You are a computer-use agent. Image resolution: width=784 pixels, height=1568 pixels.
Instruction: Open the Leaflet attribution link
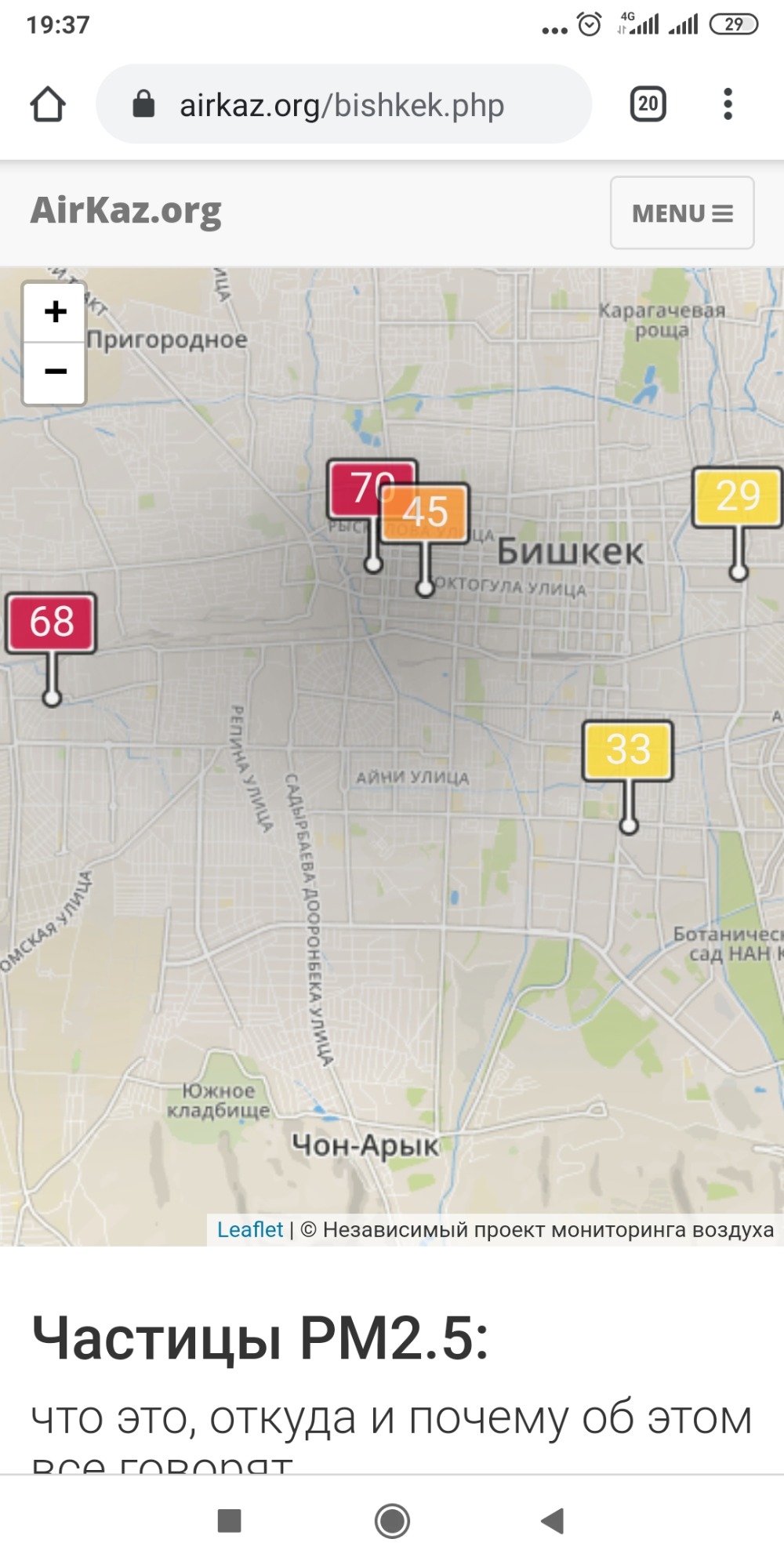pyautogui.click(x=249, y=1229)
